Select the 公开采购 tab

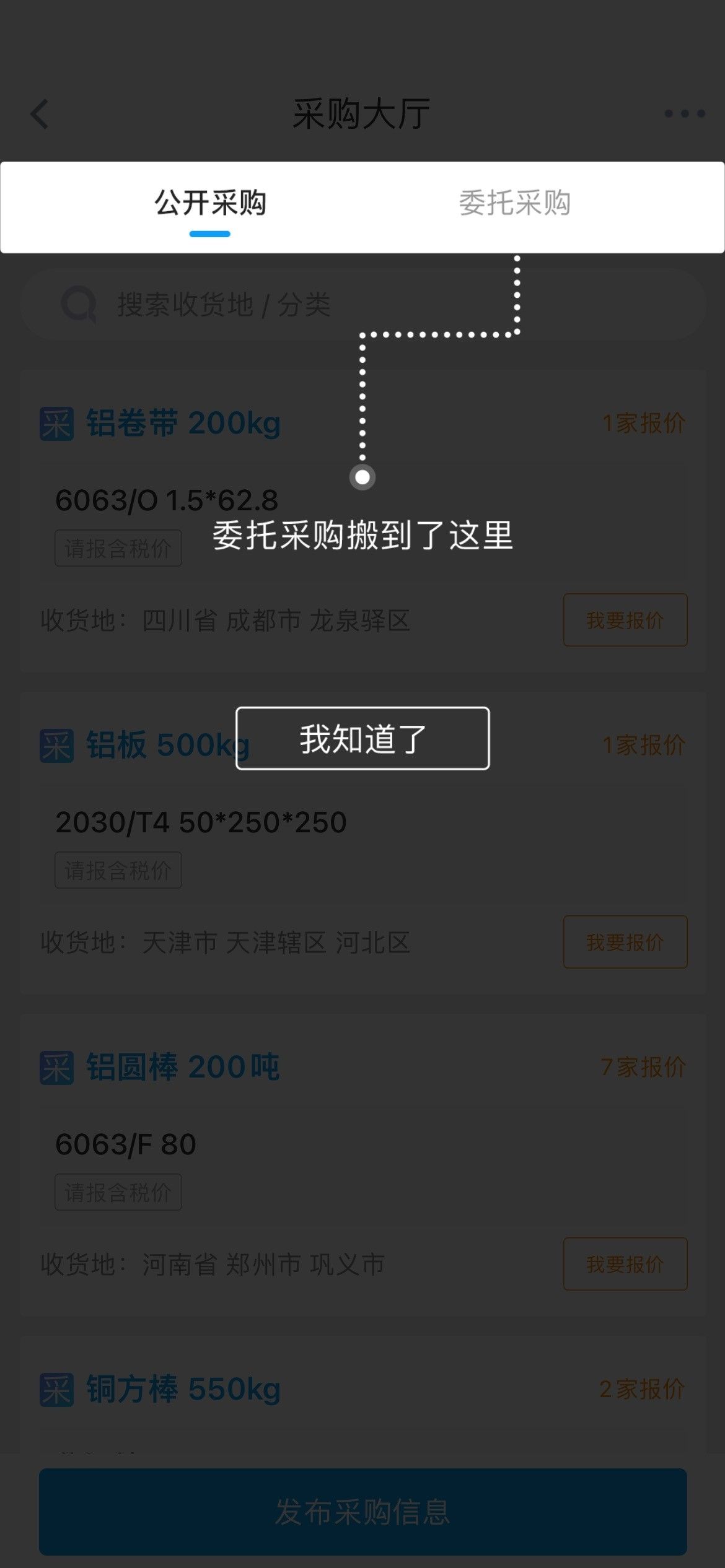pyautogui.click(x=210, y=204)
